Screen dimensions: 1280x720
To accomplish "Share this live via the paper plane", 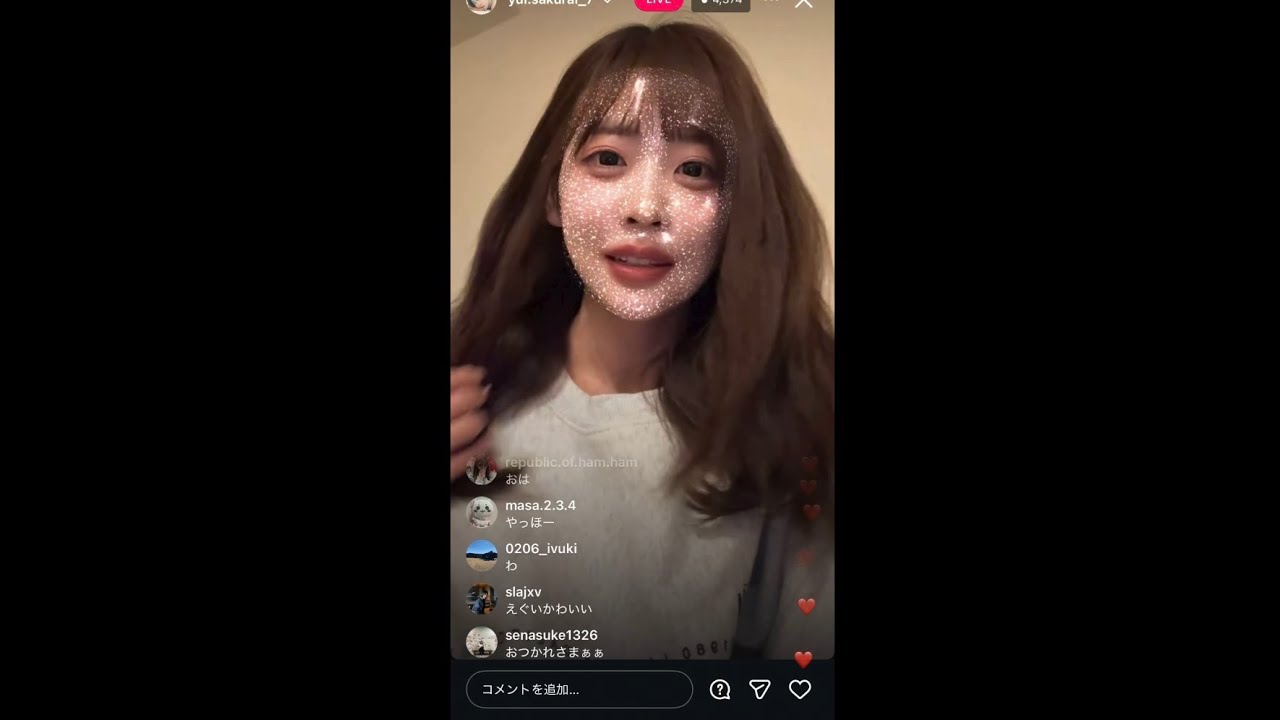I will point(760,689).
